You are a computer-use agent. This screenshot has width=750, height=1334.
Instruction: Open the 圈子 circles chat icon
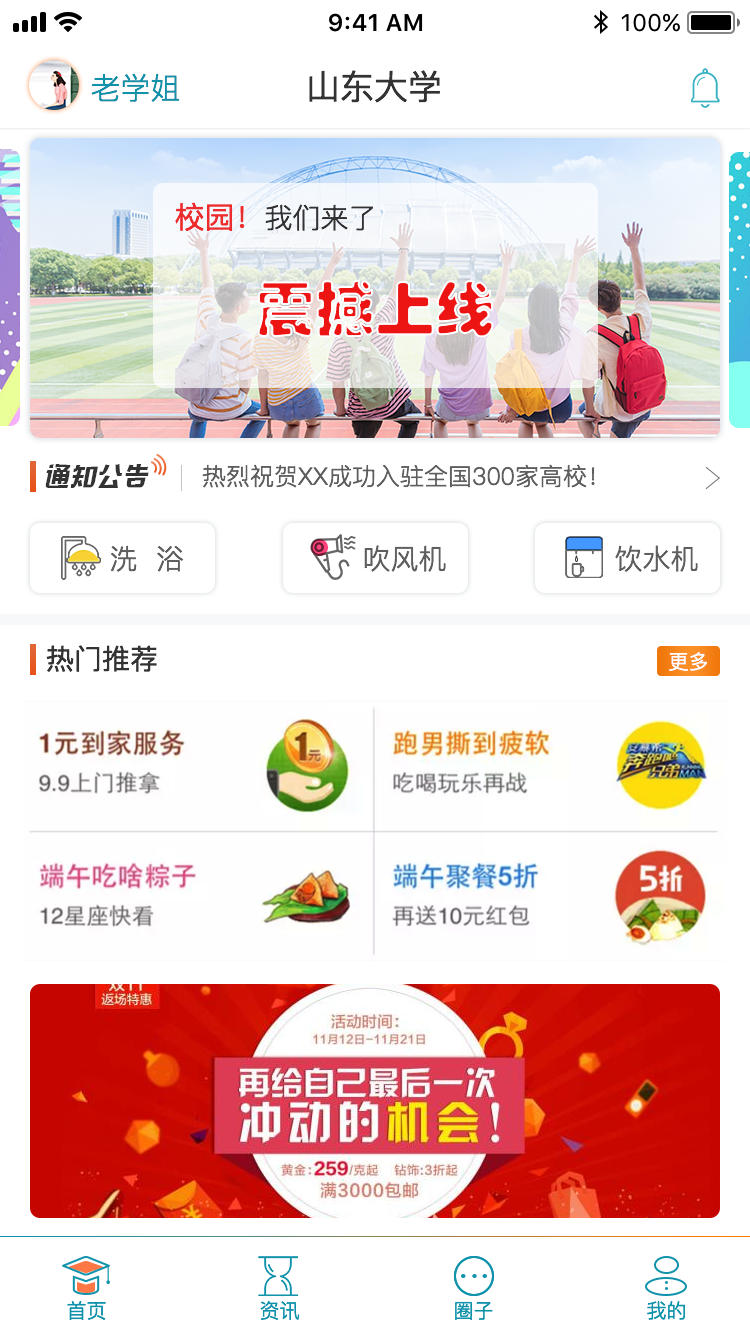[x=474, y=1273]
